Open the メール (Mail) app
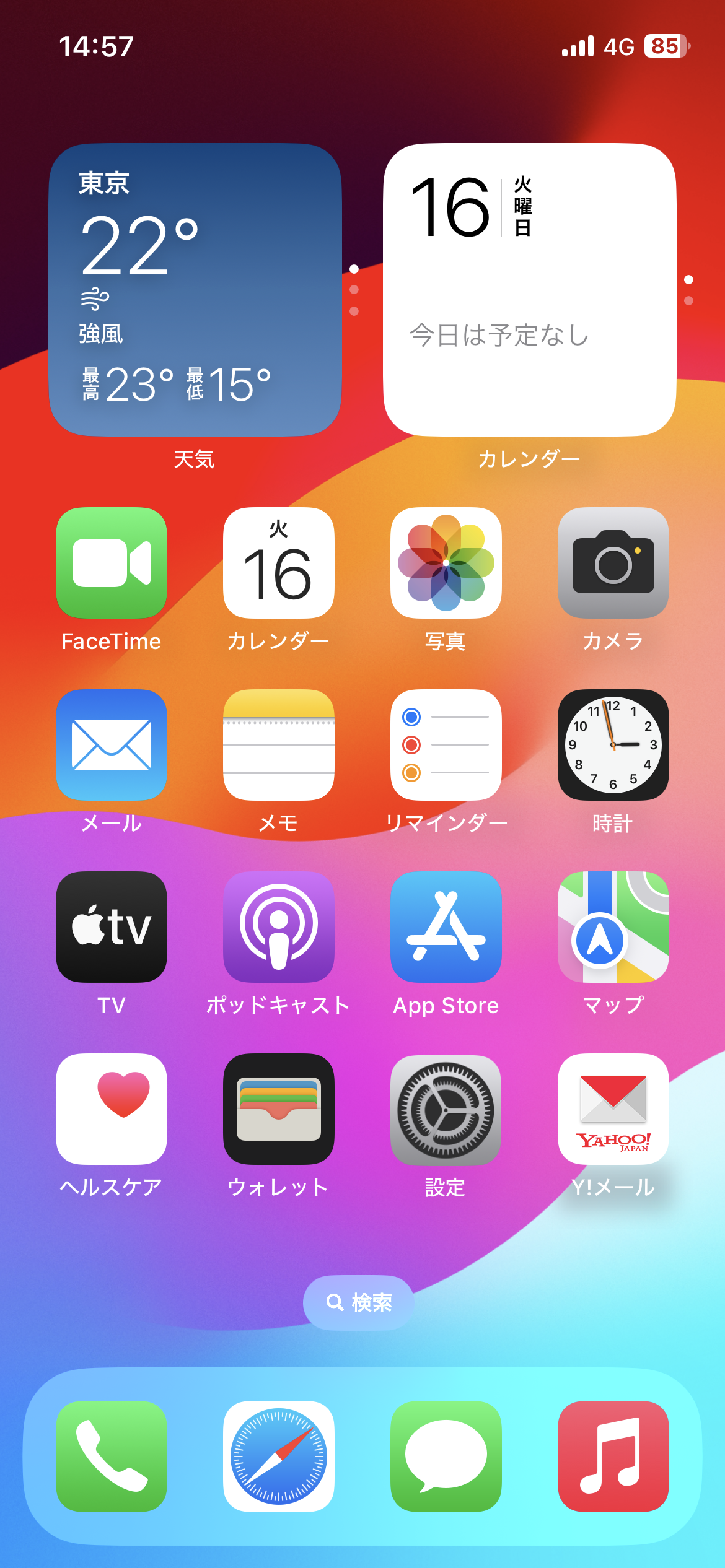Image resolution: width=725 pixels, height=1568 pixels. (112, 745)
